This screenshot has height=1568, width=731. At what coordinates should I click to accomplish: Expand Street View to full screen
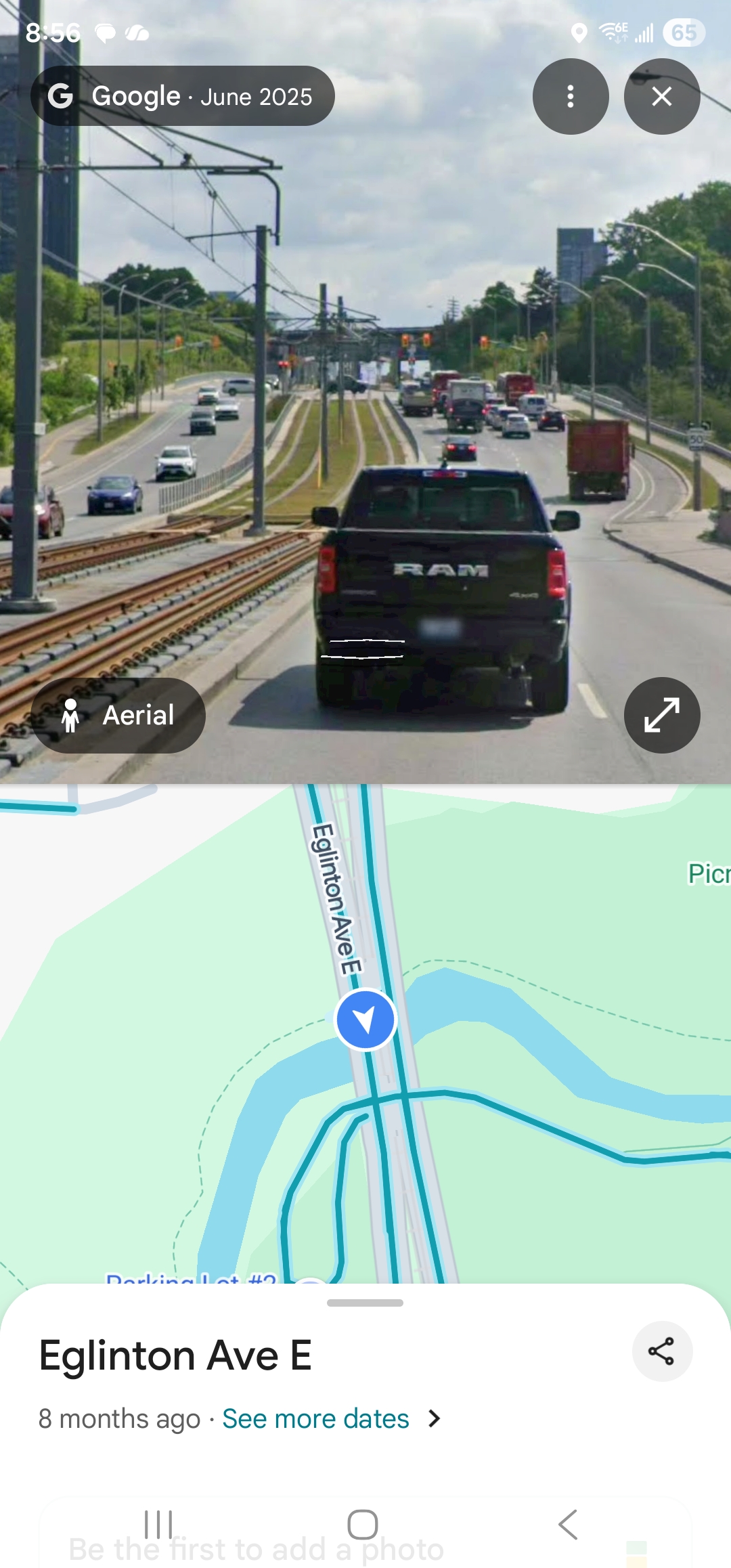click(661, 715)
